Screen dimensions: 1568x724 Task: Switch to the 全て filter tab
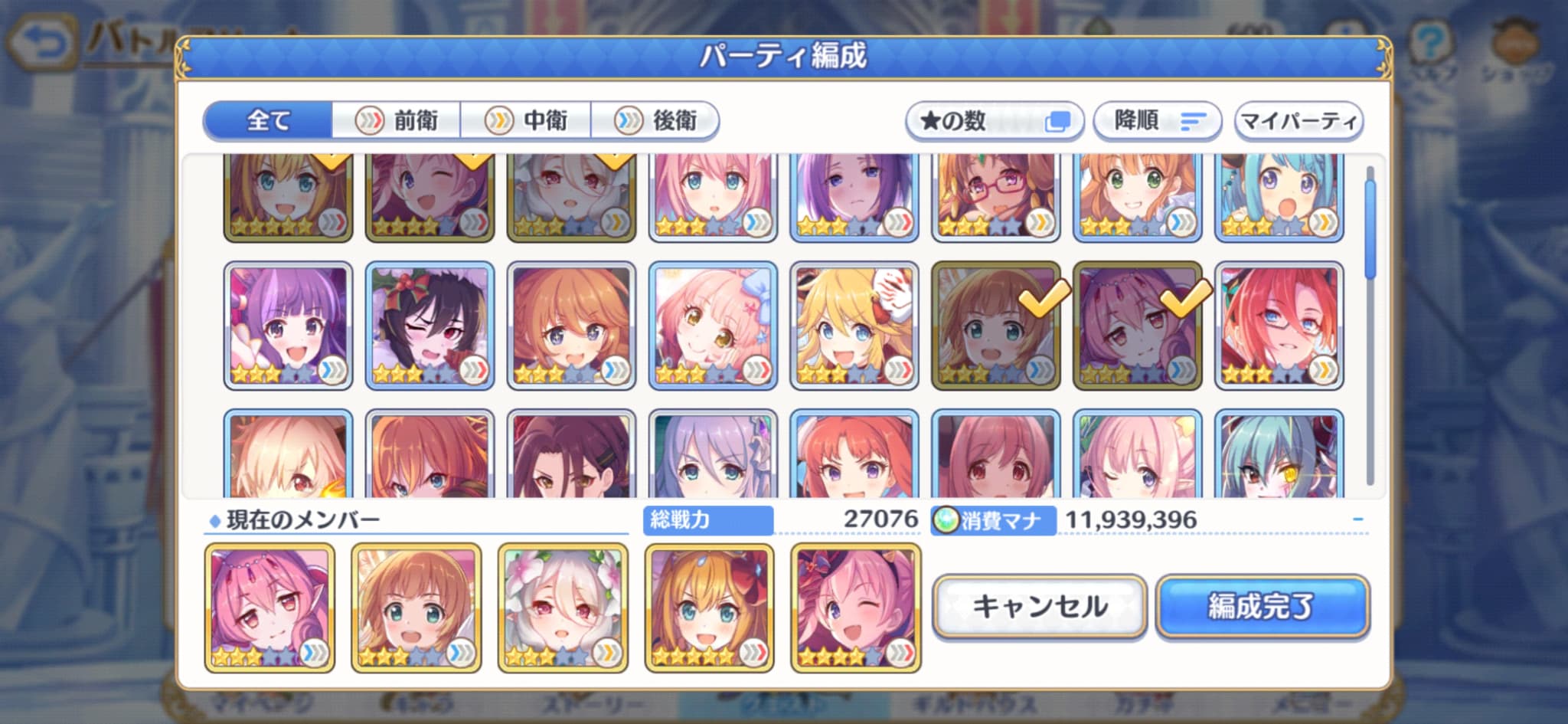coord(268,121)
